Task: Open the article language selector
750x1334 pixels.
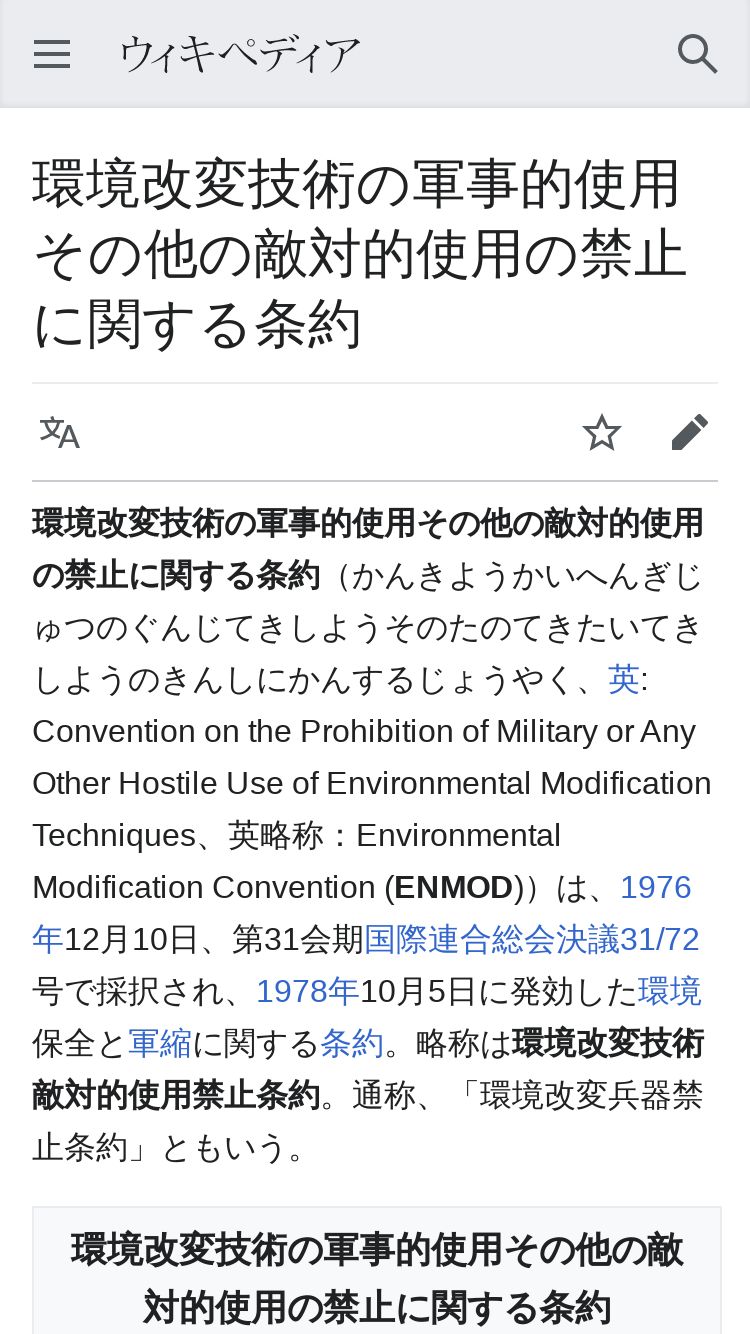Action: (x=59, y=433)
